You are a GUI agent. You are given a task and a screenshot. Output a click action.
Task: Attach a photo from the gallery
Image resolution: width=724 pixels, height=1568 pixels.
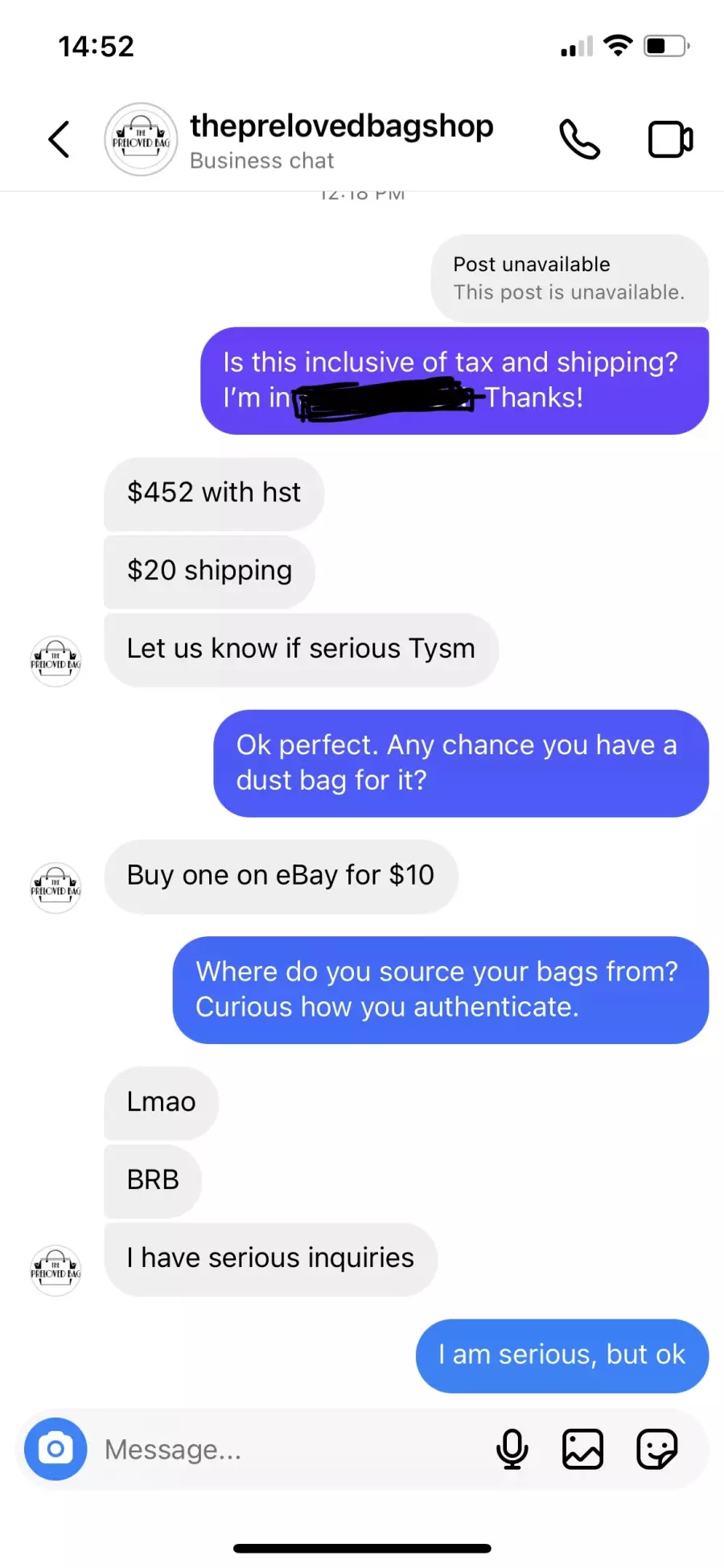pyautogui.click(x=583, y=1449)
